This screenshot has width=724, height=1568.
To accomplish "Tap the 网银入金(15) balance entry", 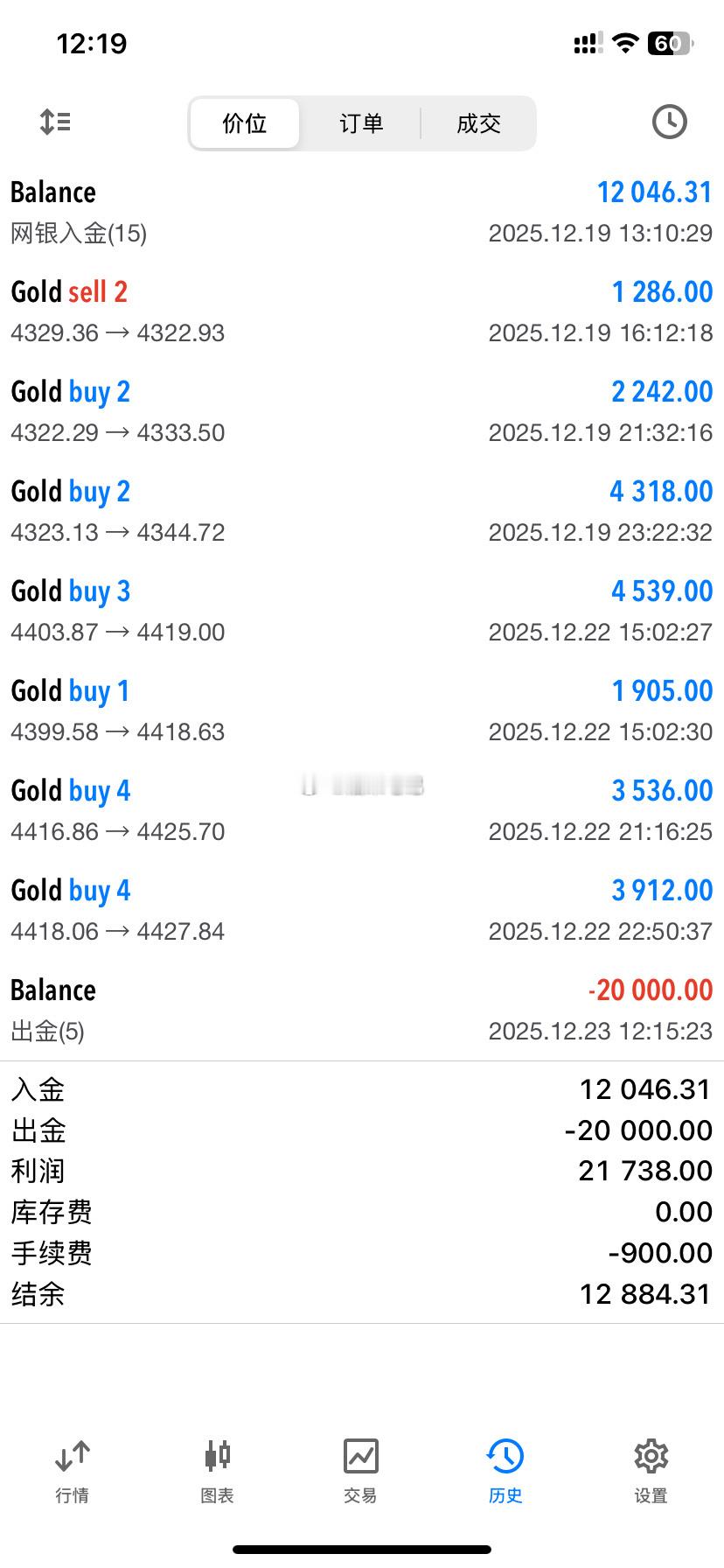I will (362, 211).
